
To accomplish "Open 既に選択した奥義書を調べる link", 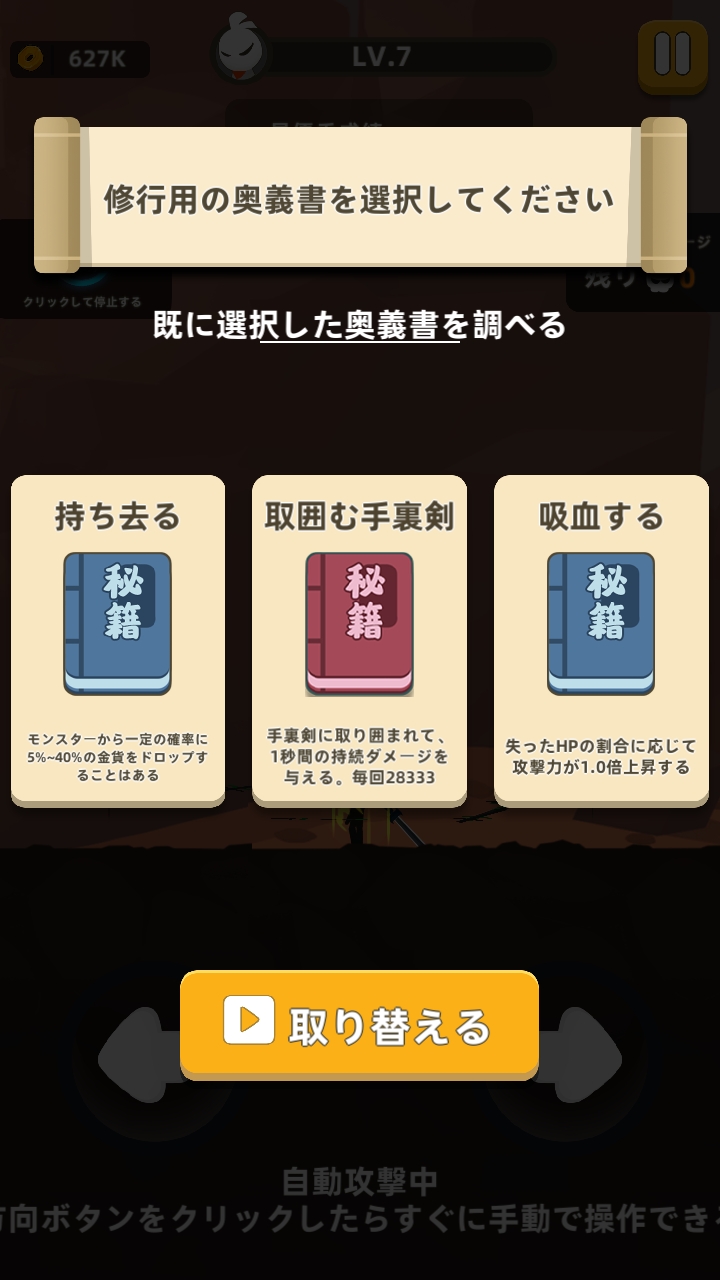I will pos(359,326).
